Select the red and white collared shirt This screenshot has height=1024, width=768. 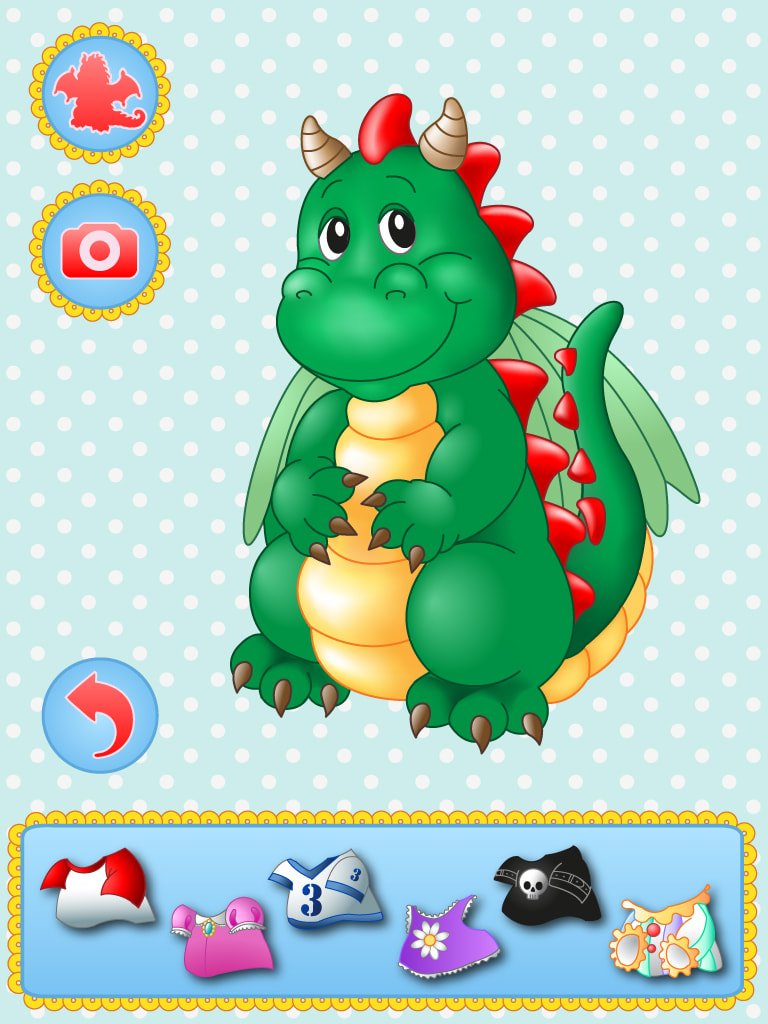pos(98,888)
